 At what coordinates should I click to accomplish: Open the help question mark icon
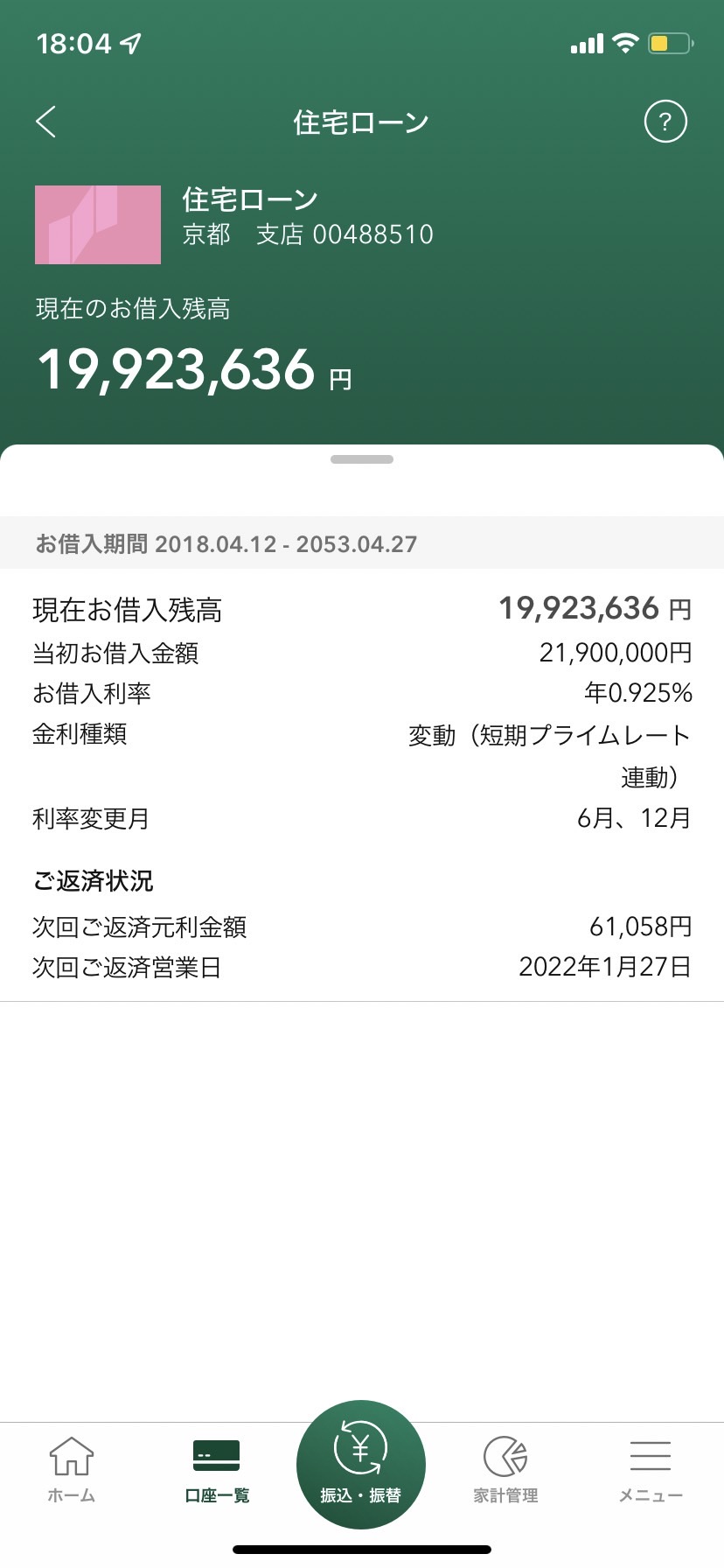(x=665, y=122)
